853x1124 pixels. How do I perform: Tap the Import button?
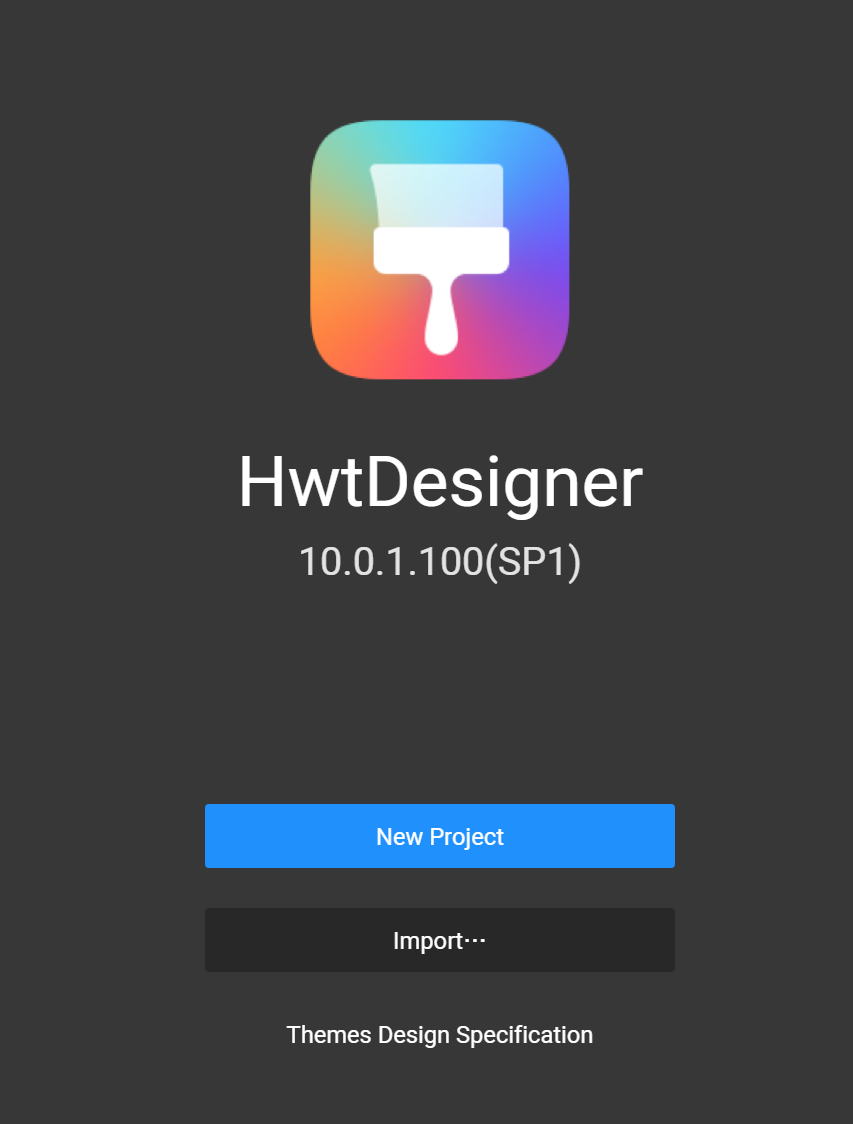point(440,940)
